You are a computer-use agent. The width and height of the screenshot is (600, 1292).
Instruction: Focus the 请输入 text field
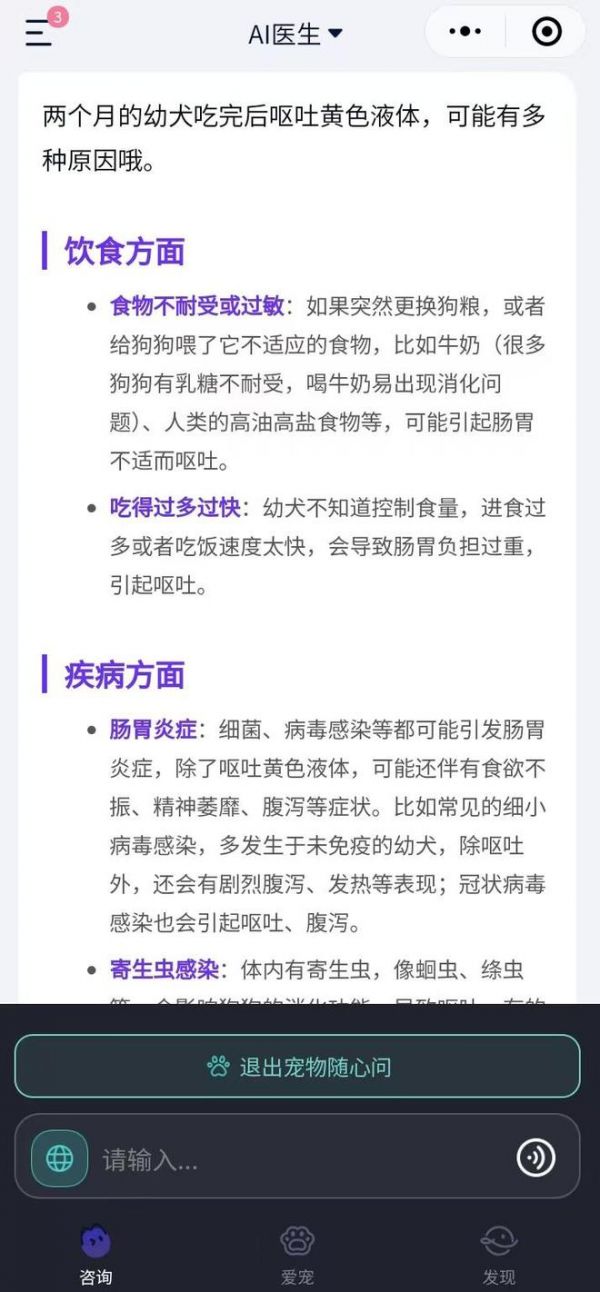[x=300, y=1159]
